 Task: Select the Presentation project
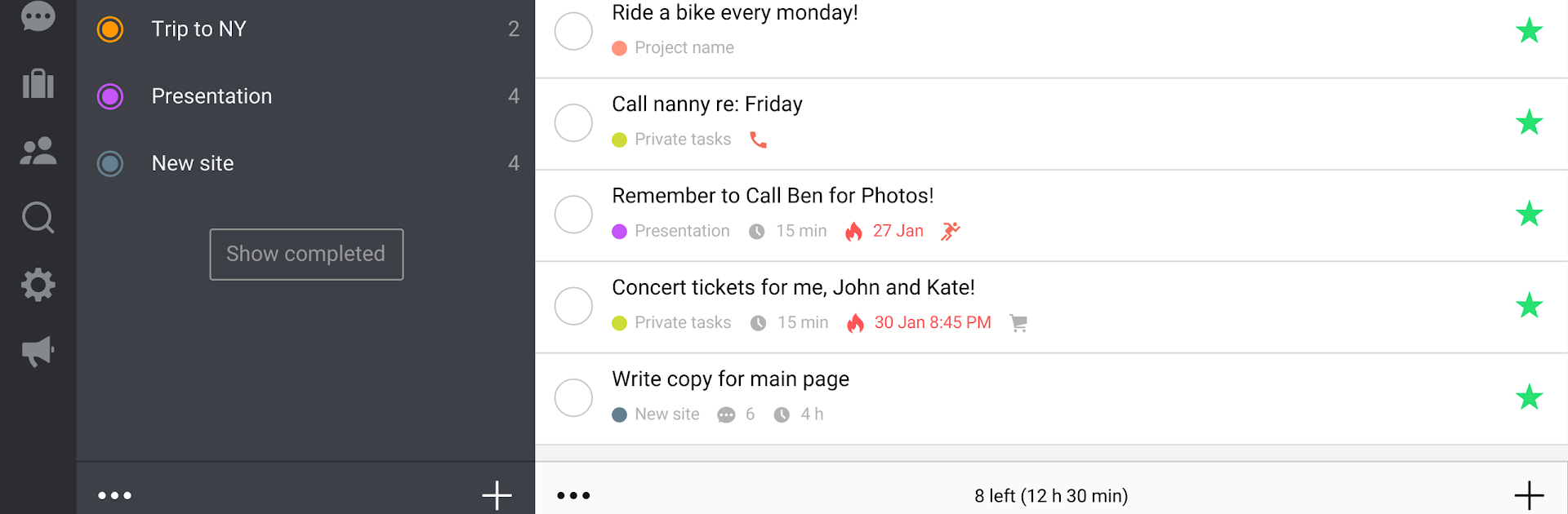pyautogui.click(x=212, y=96)
